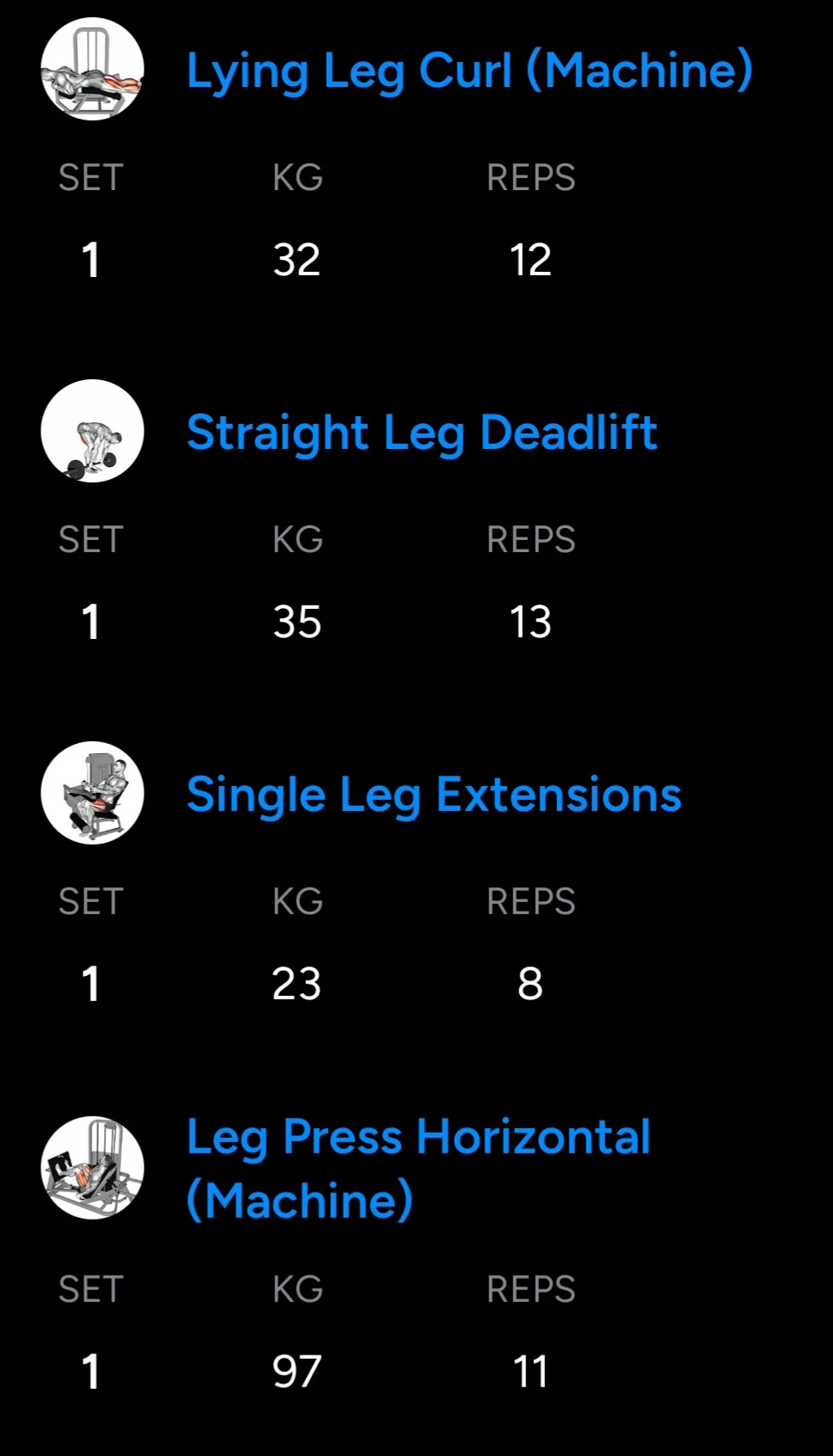Tap the Lying Leg Curl exercise picture

pos(92,70)
